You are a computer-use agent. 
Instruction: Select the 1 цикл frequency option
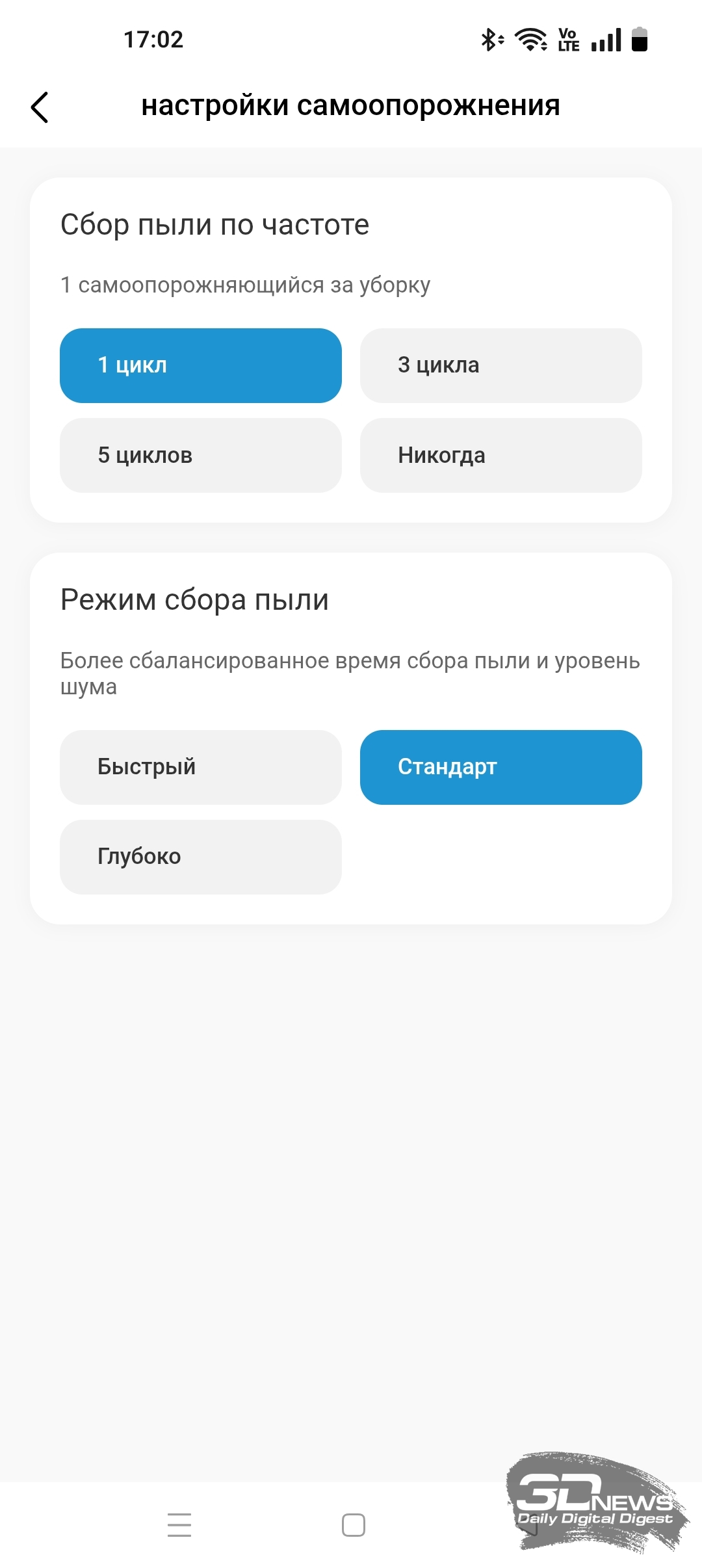pos(201,365)
